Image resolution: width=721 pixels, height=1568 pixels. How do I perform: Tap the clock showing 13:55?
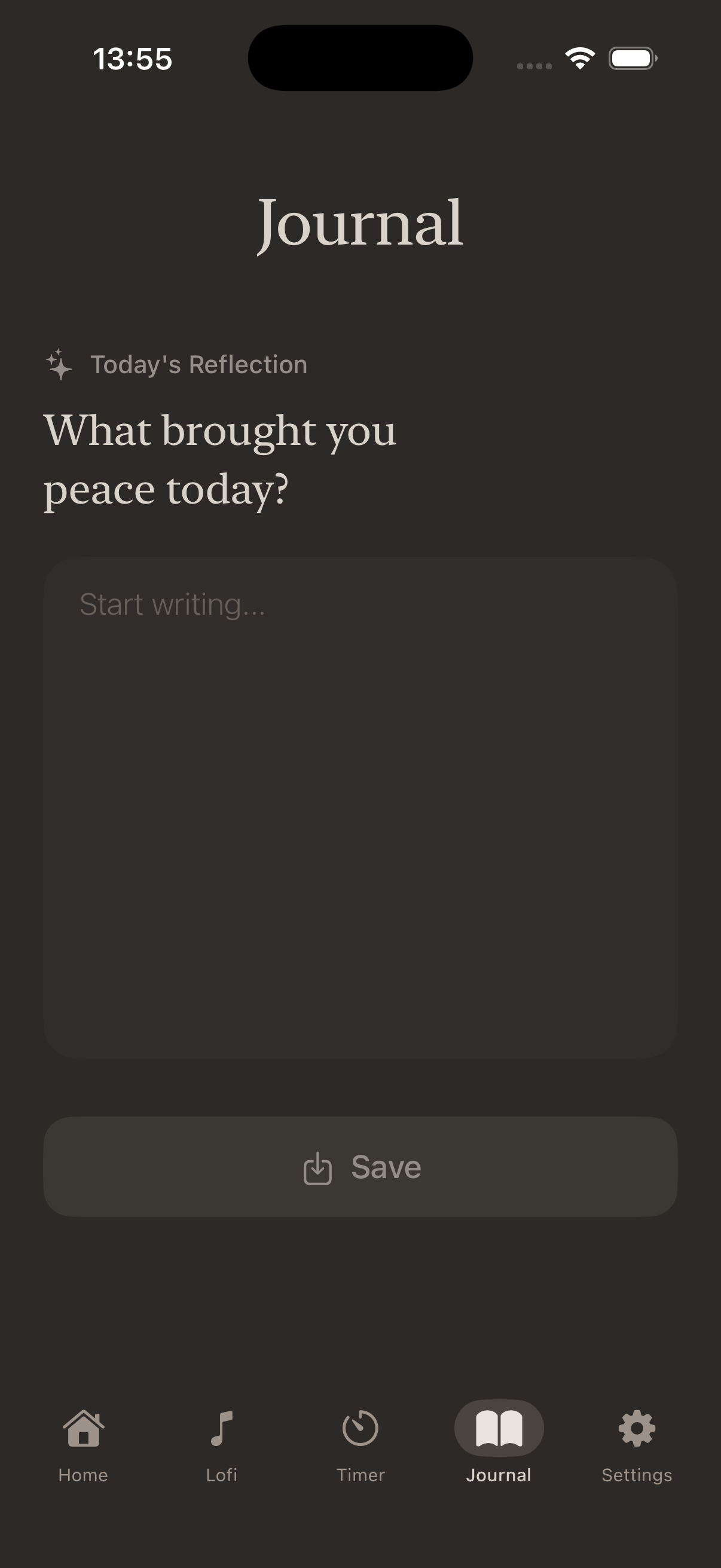coord(133,58)
